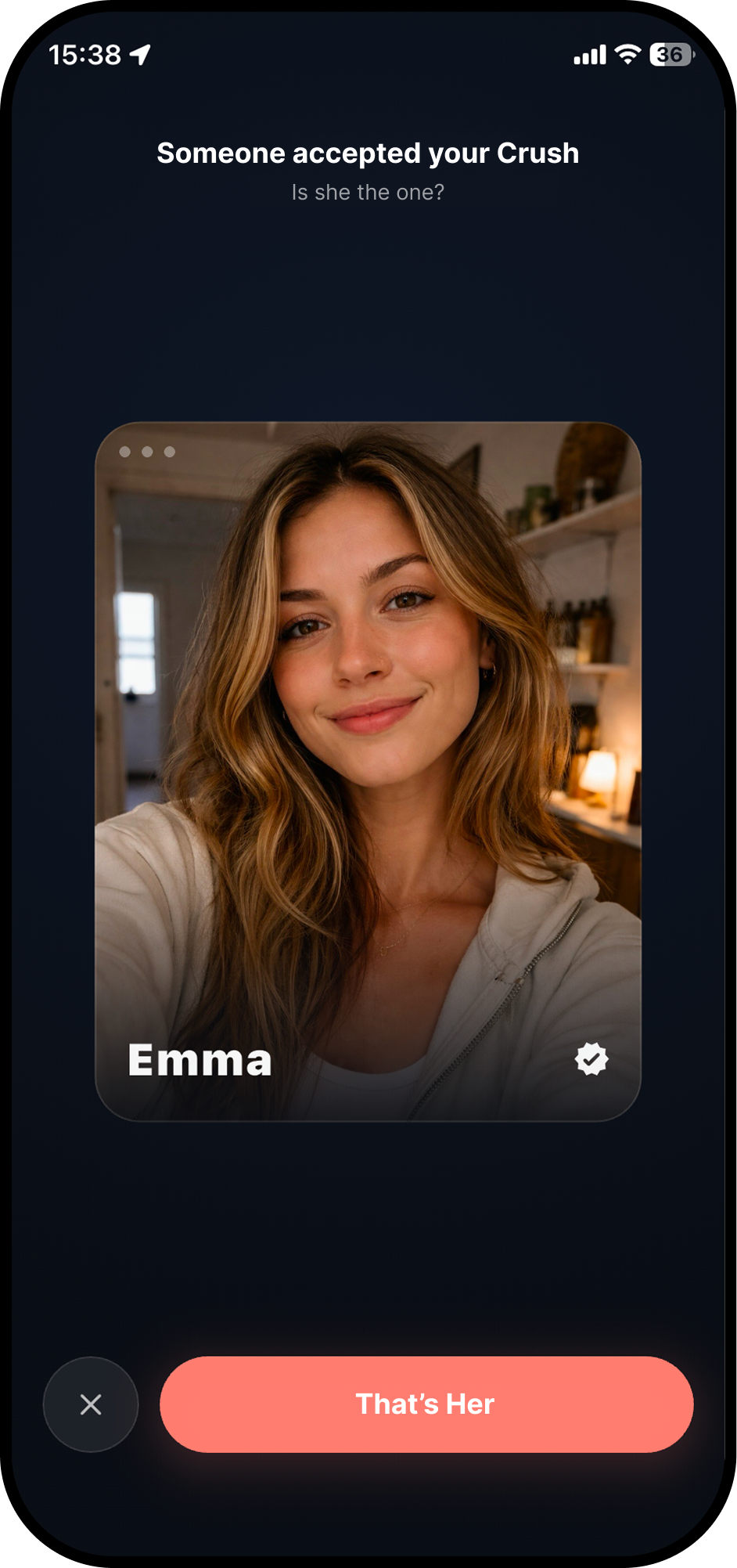This screenshot has height=1568, width=737.
Task: Tap the checkmark inside the verification seal
Action: point(590,1059)
